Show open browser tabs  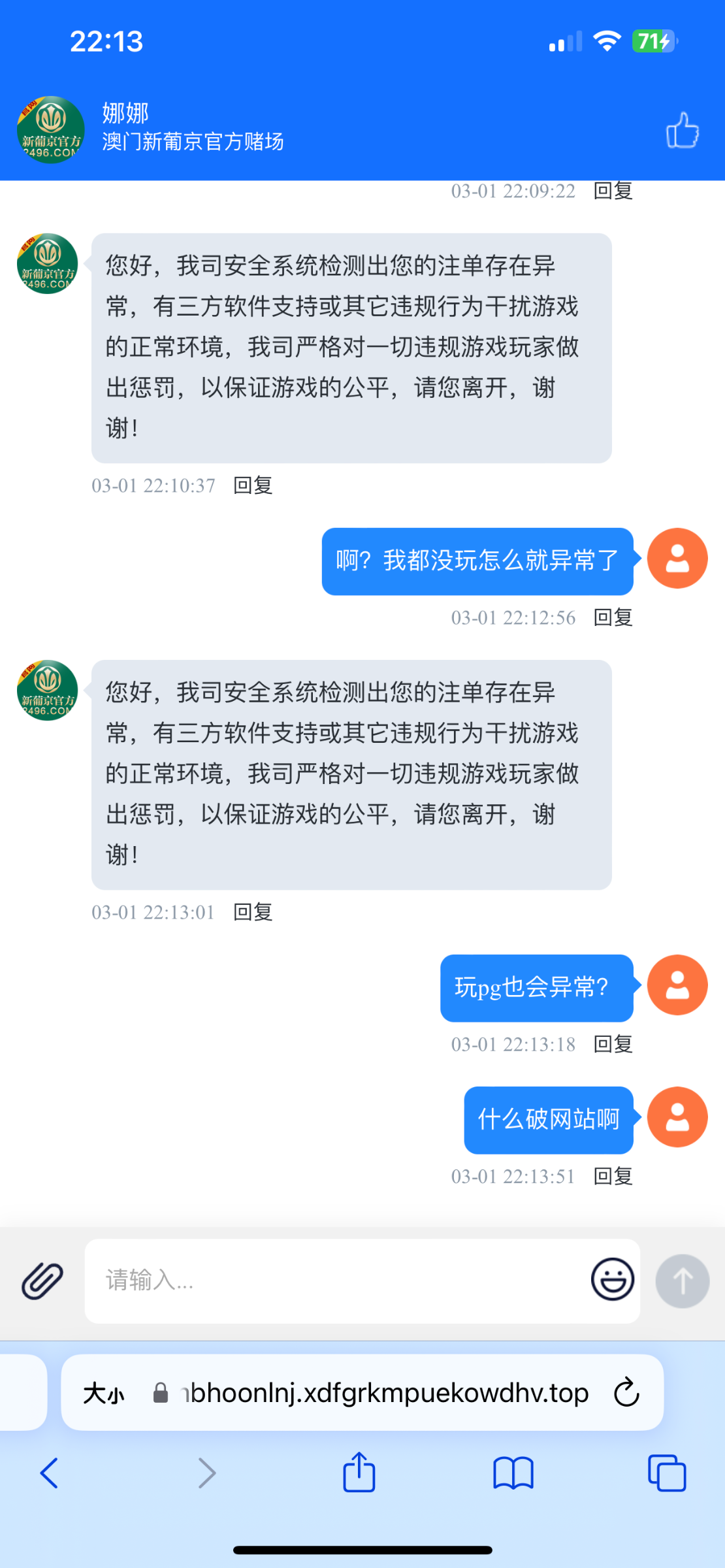(x=667, y=1473)
